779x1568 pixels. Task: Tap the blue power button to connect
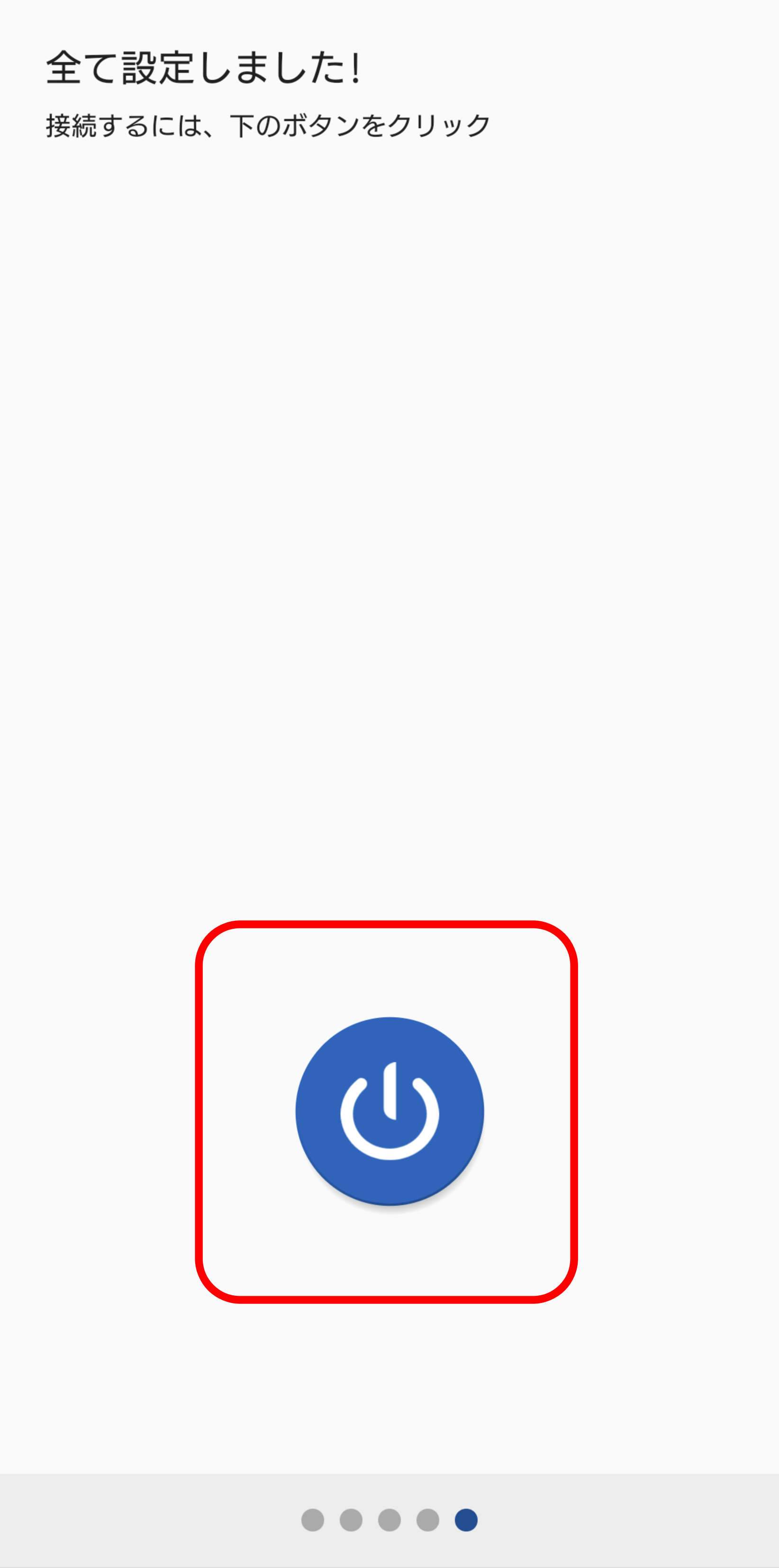point(390,1111)
